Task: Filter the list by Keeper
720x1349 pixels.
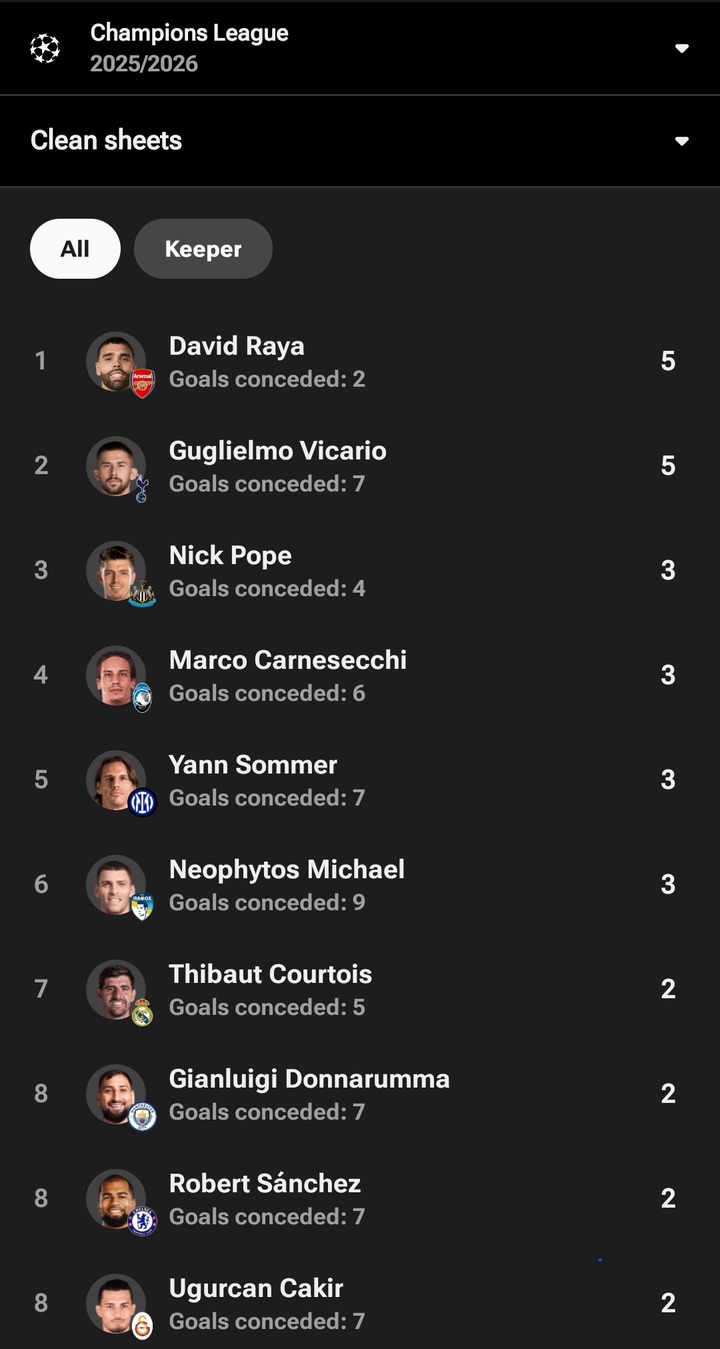Action: pos(203,249)
